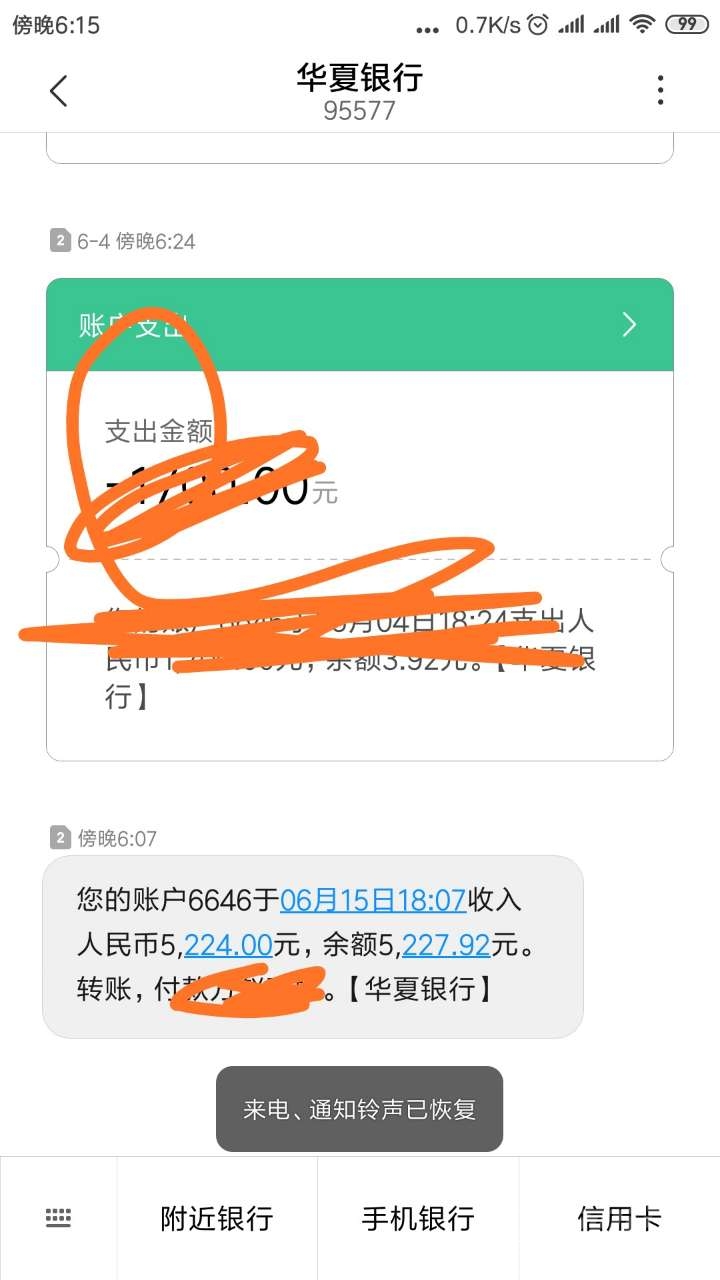This screenshot has height=1280, width=720.
Task: Switch to the keyboard input
Action: [59, 1218]
